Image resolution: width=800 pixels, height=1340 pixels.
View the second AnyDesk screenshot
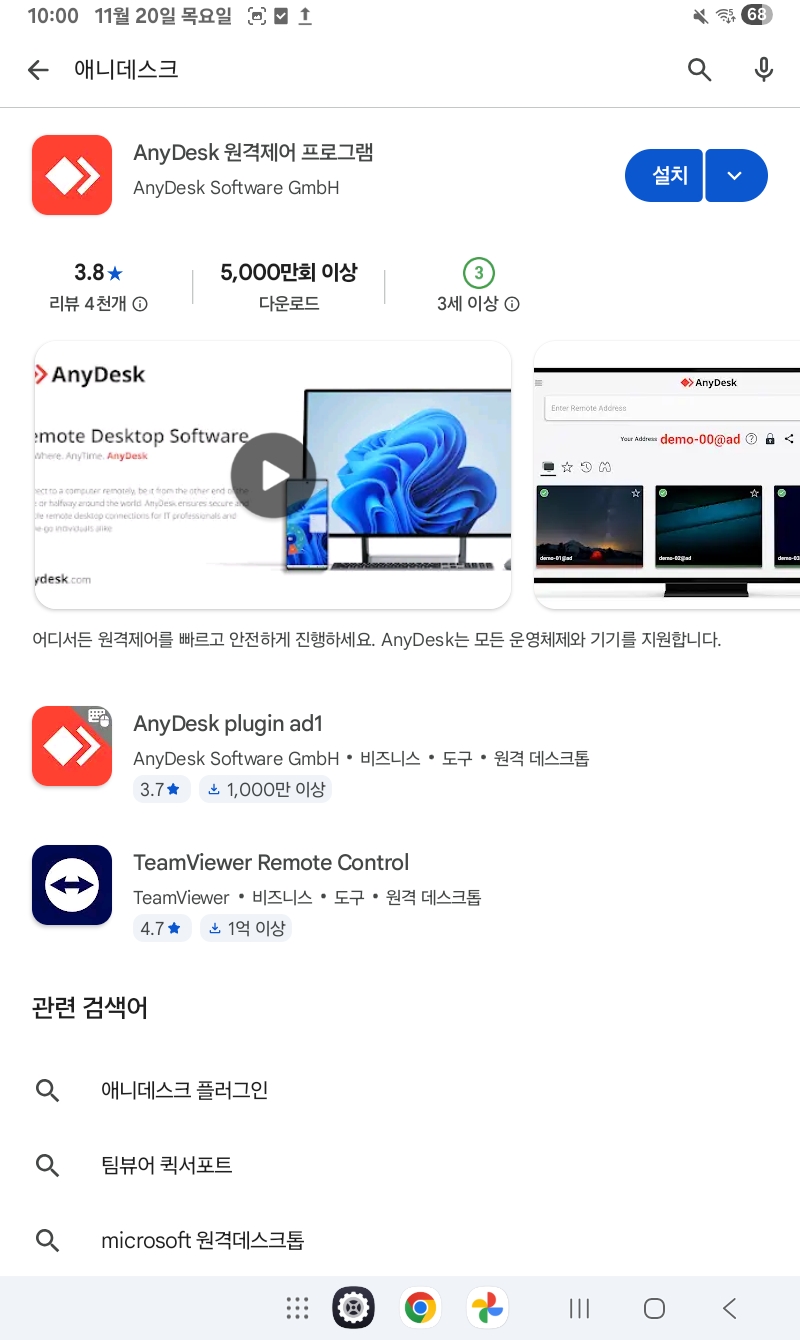pyautogui.click(x=668, y=475)
